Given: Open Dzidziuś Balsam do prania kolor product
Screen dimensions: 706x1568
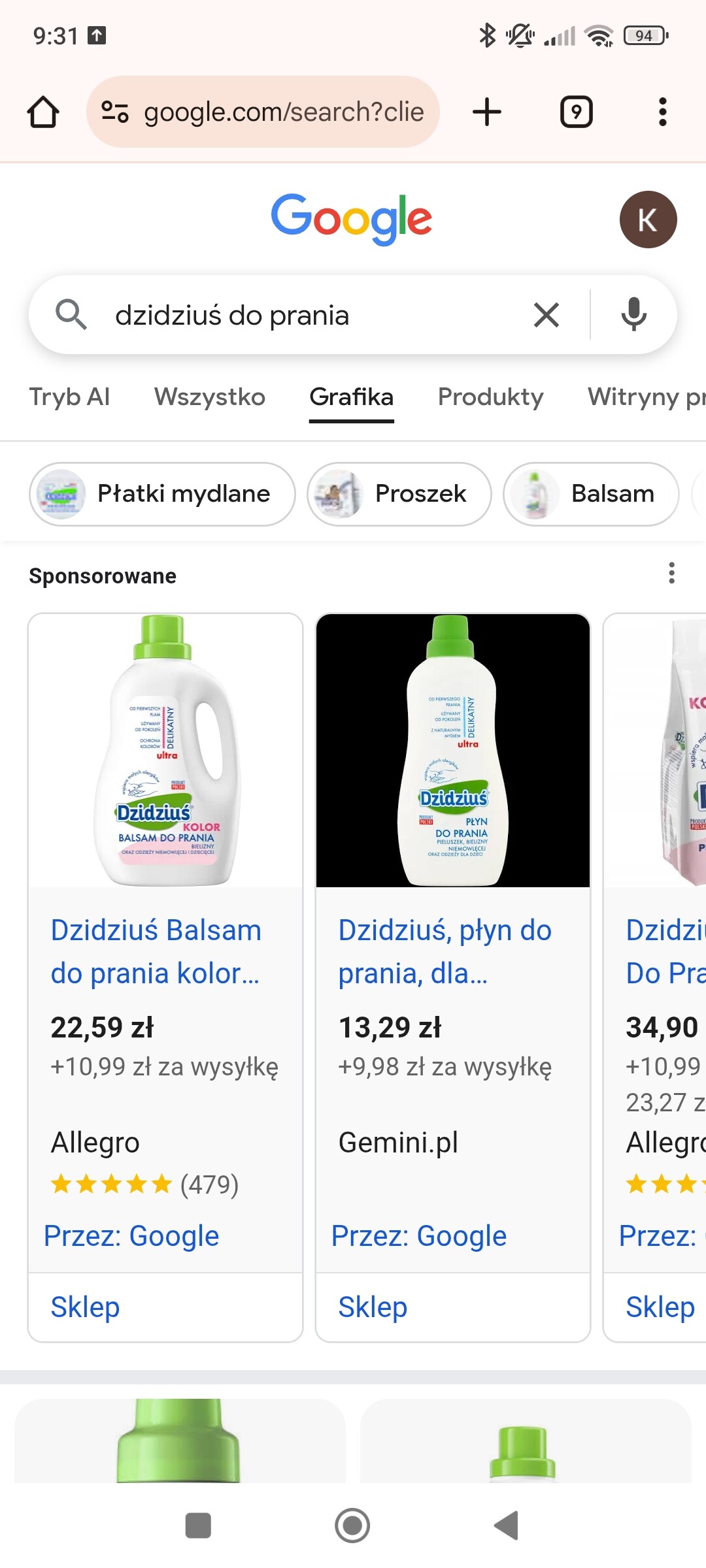Looking at the screenshot, I should tap(156, 951).
